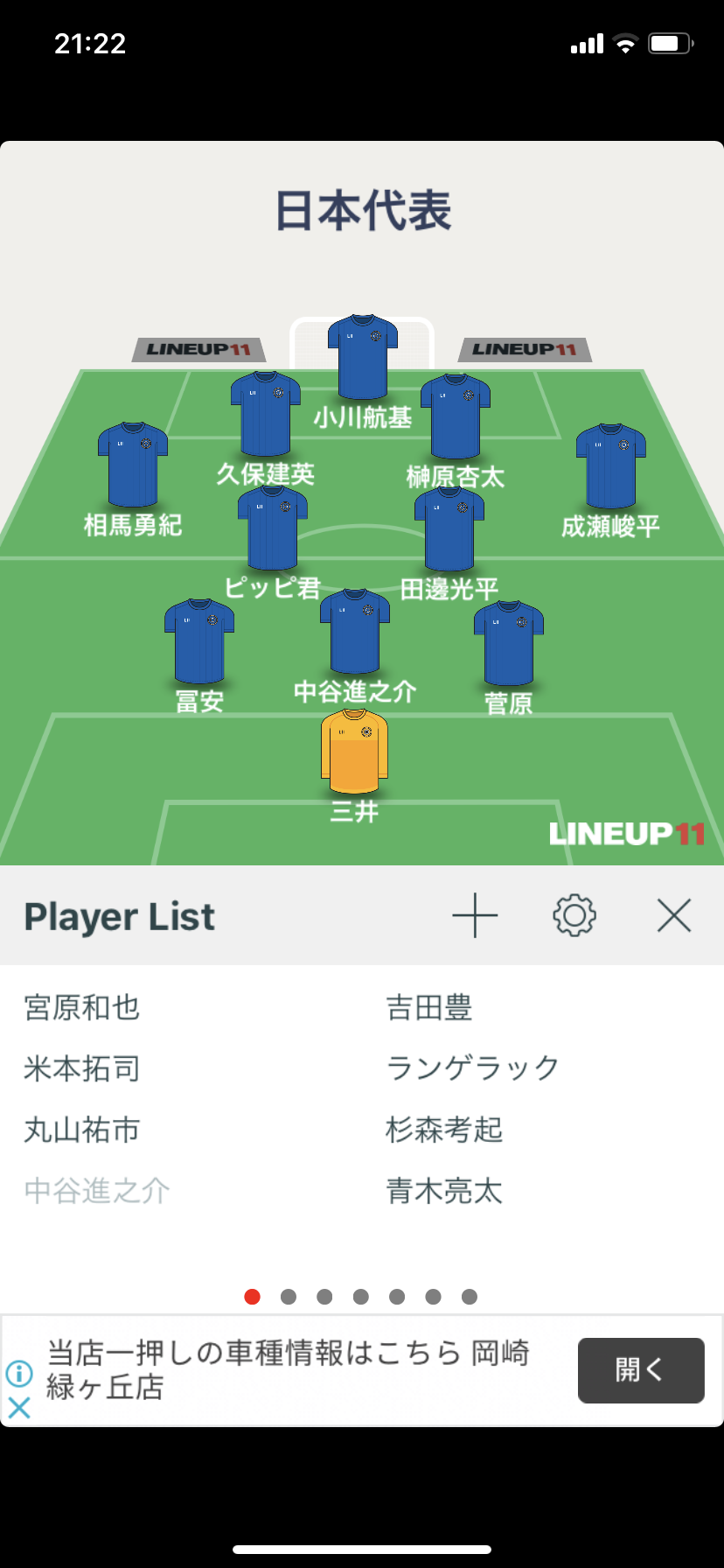Choose ランゲラック in the player list
The width and height of the screenshot is (724, 1568).
click(x=473, y=1068)
